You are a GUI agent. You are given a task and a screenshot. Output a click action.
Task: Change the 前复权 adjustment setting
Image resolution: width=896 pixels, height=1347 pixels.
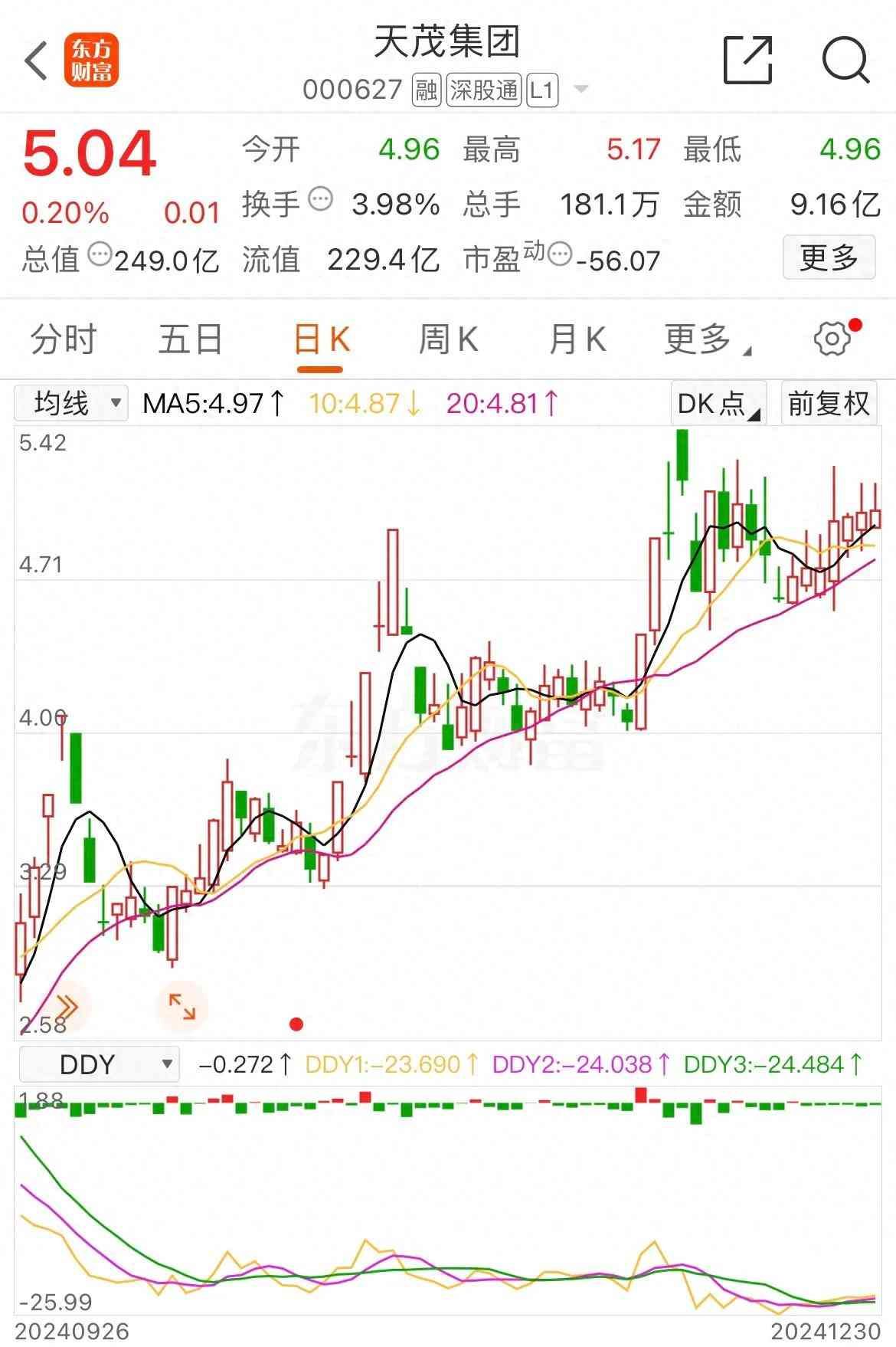pyautogui.click(x=829, y=403)
